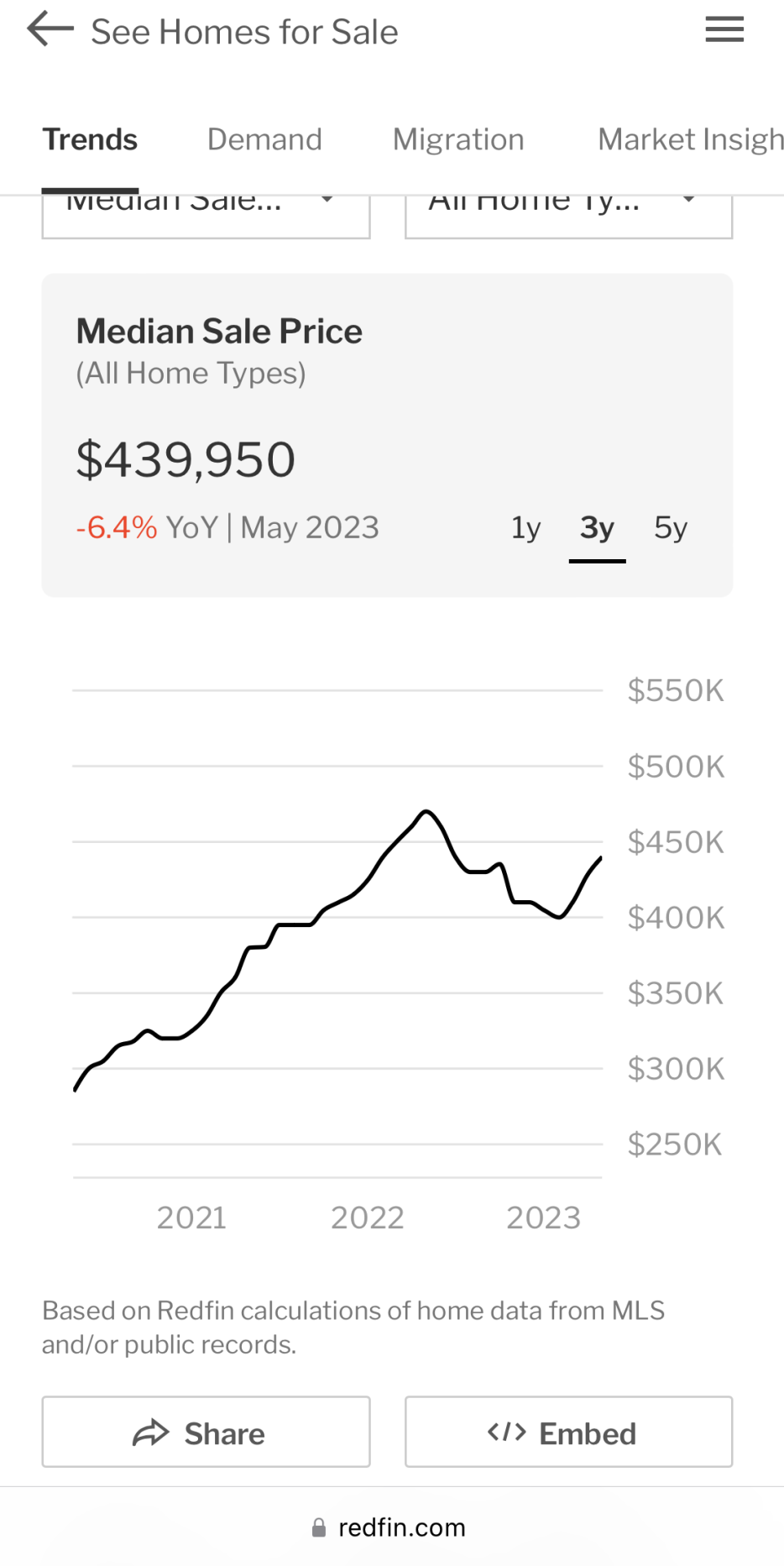
Task: Select the 3y time range
Action: pyautogui.click(x=597, y=528)
